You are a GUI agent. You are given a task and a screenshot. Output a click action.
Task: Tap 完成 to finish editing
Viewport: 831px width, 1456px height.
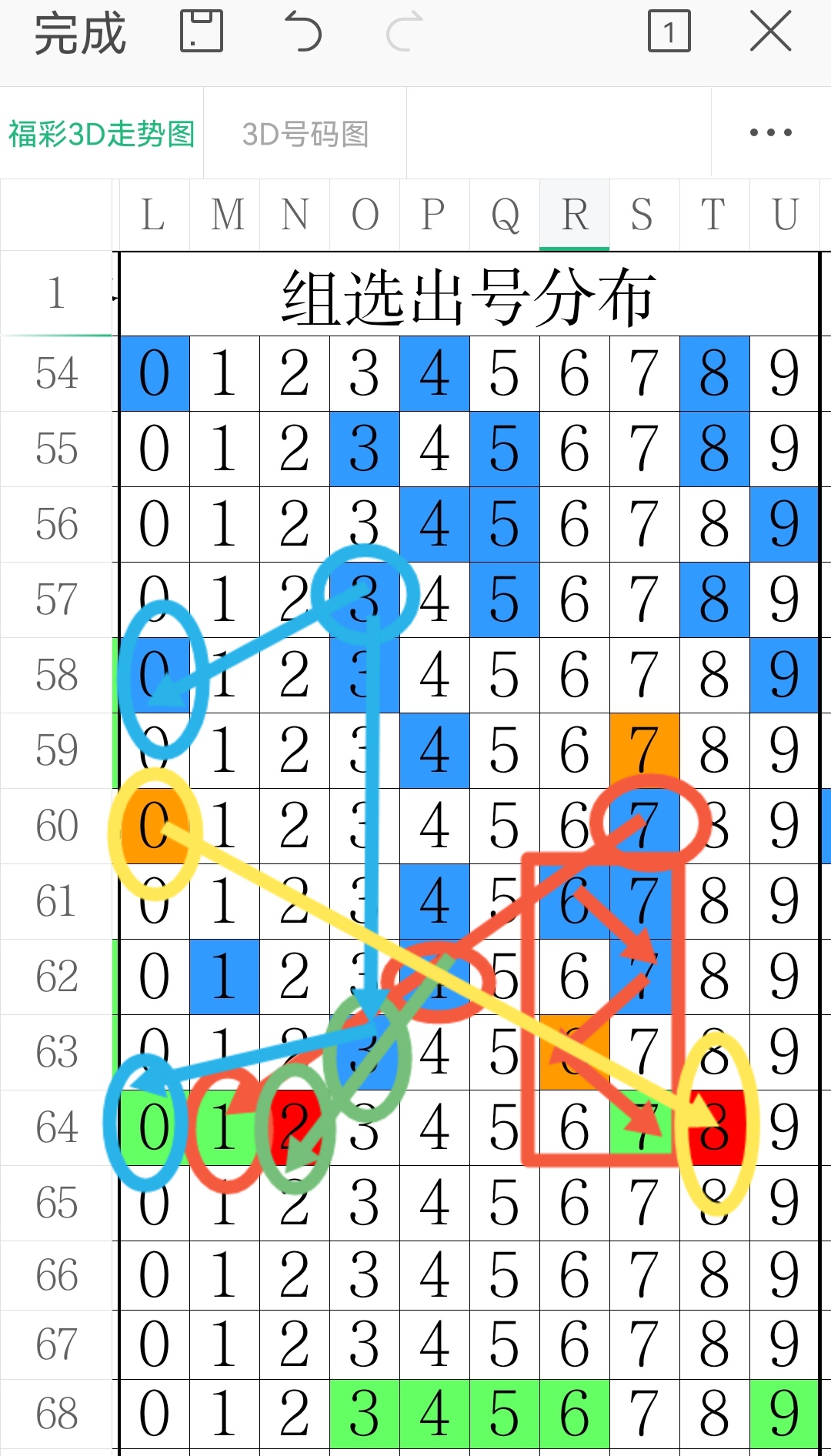point(80,34)
